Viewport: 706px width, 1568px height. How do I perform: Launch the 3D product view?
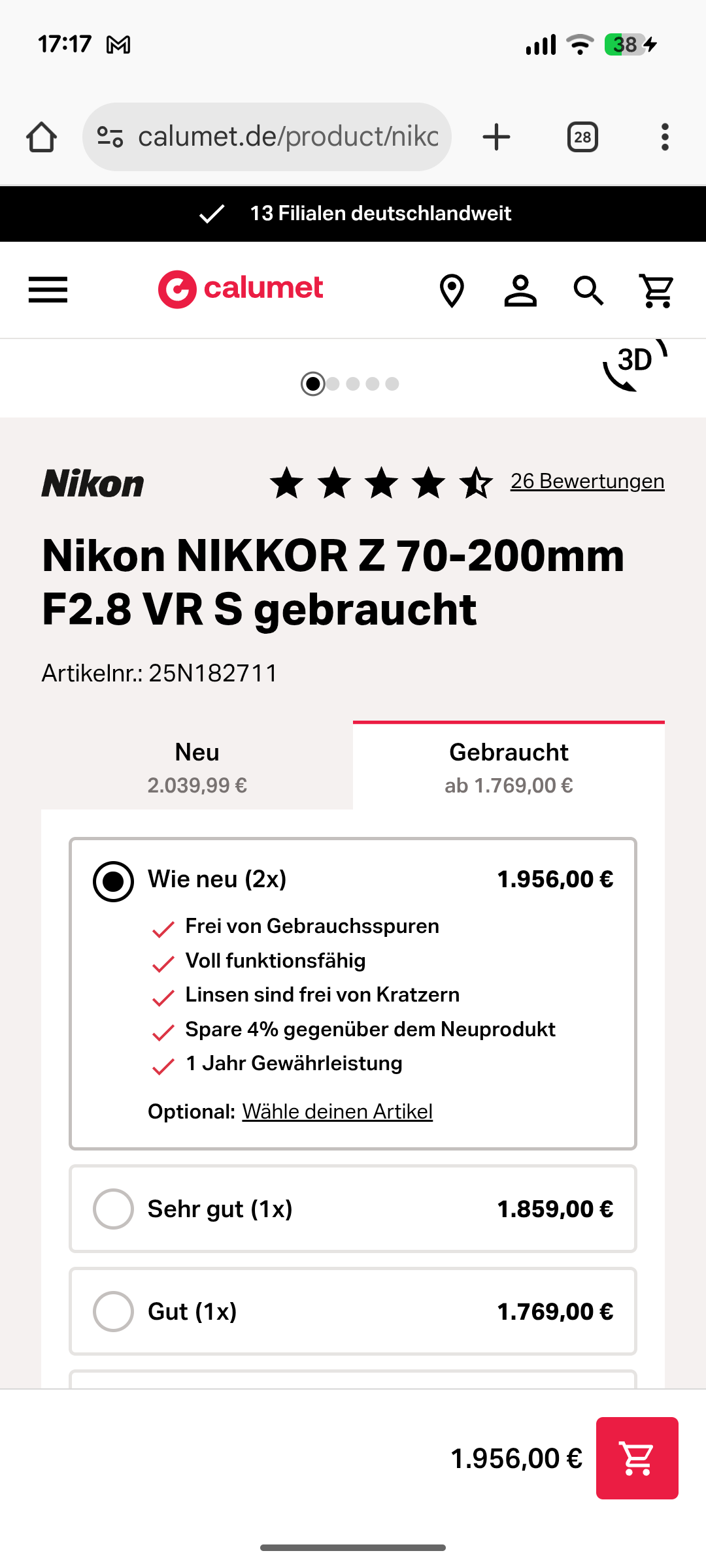pyautogui.click(x=635, y=365)
